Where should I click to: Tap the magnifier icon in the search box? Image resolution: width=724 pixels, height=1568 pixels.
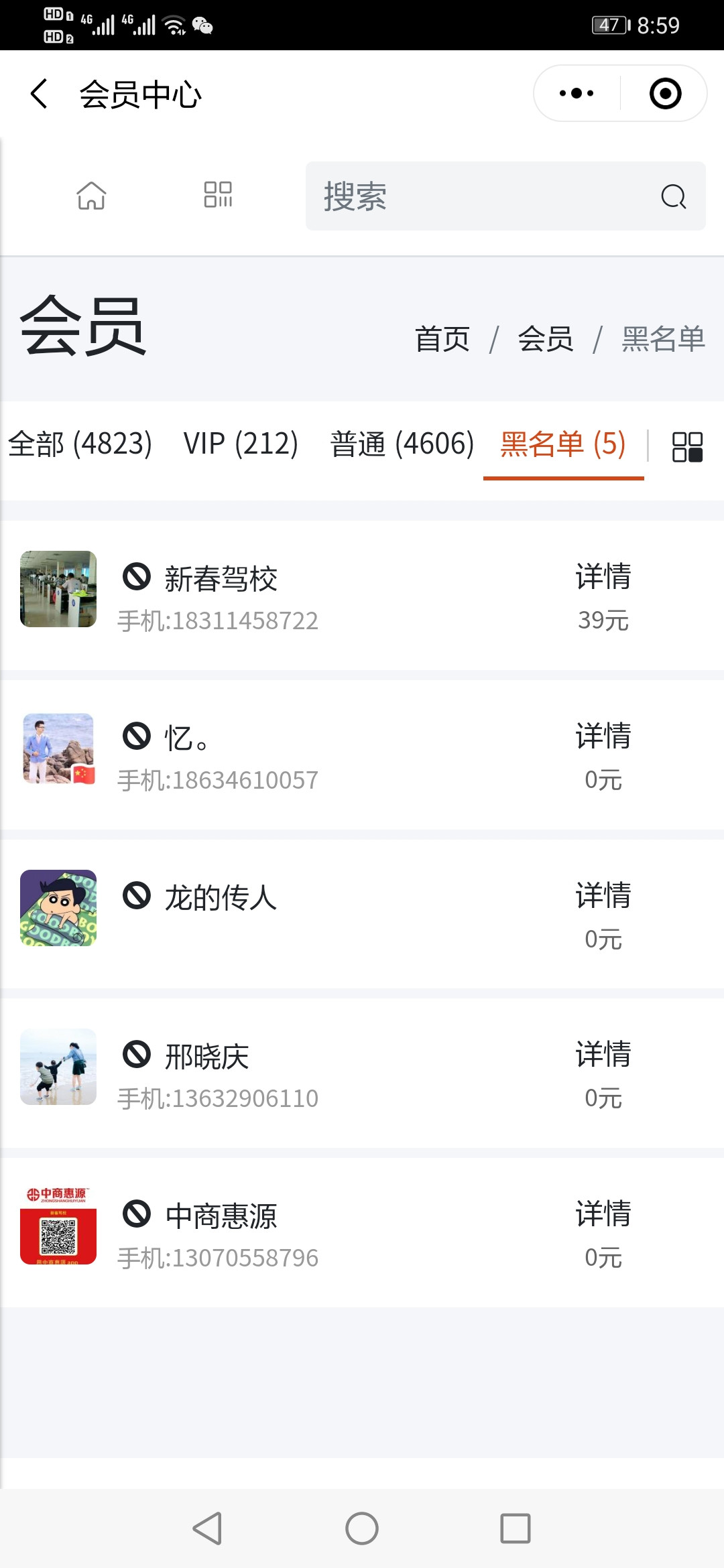pos(673,197)
